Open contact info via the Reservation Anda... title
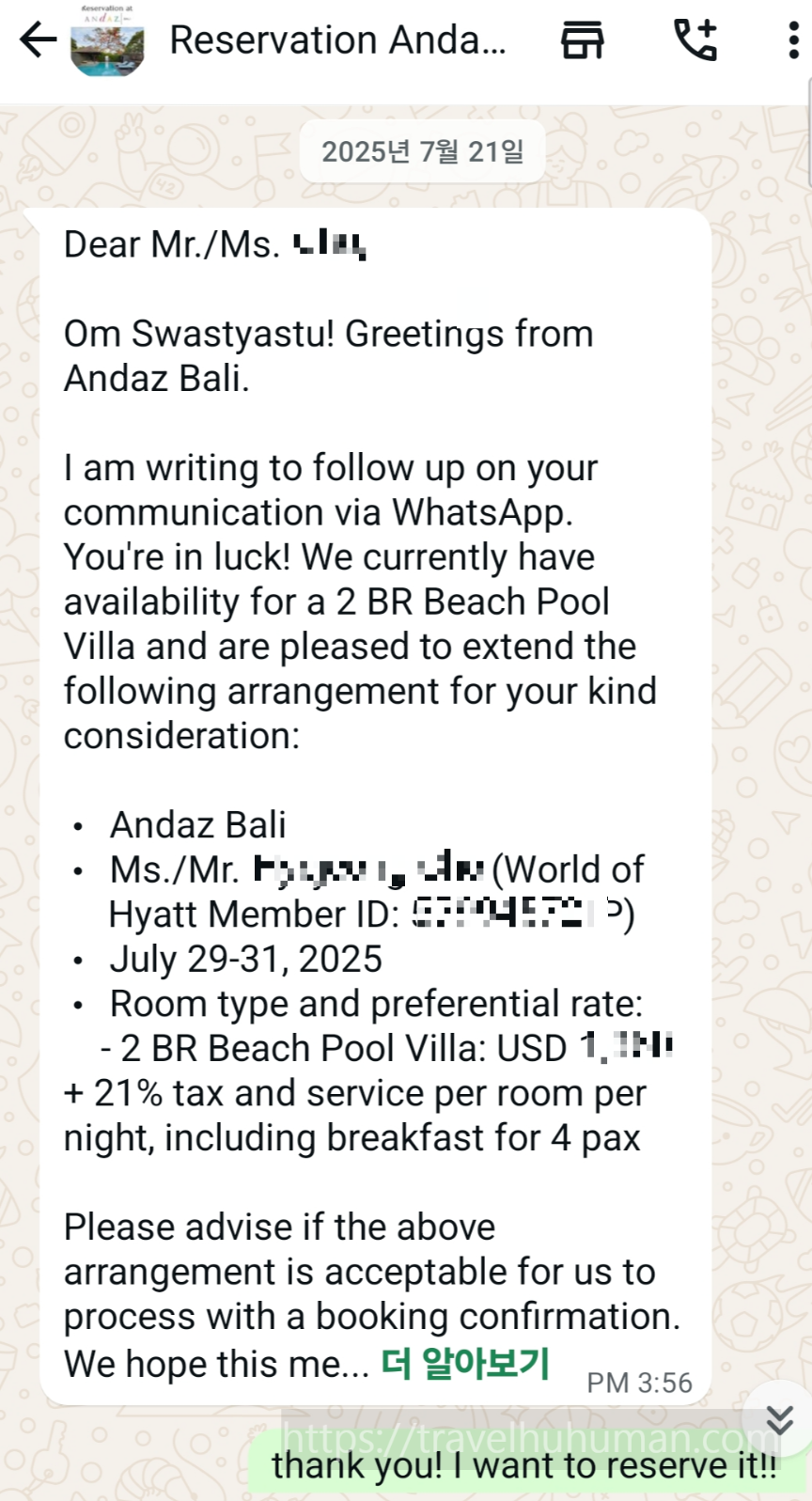The height and width of the screenshot is (1501, 812). 338,40
